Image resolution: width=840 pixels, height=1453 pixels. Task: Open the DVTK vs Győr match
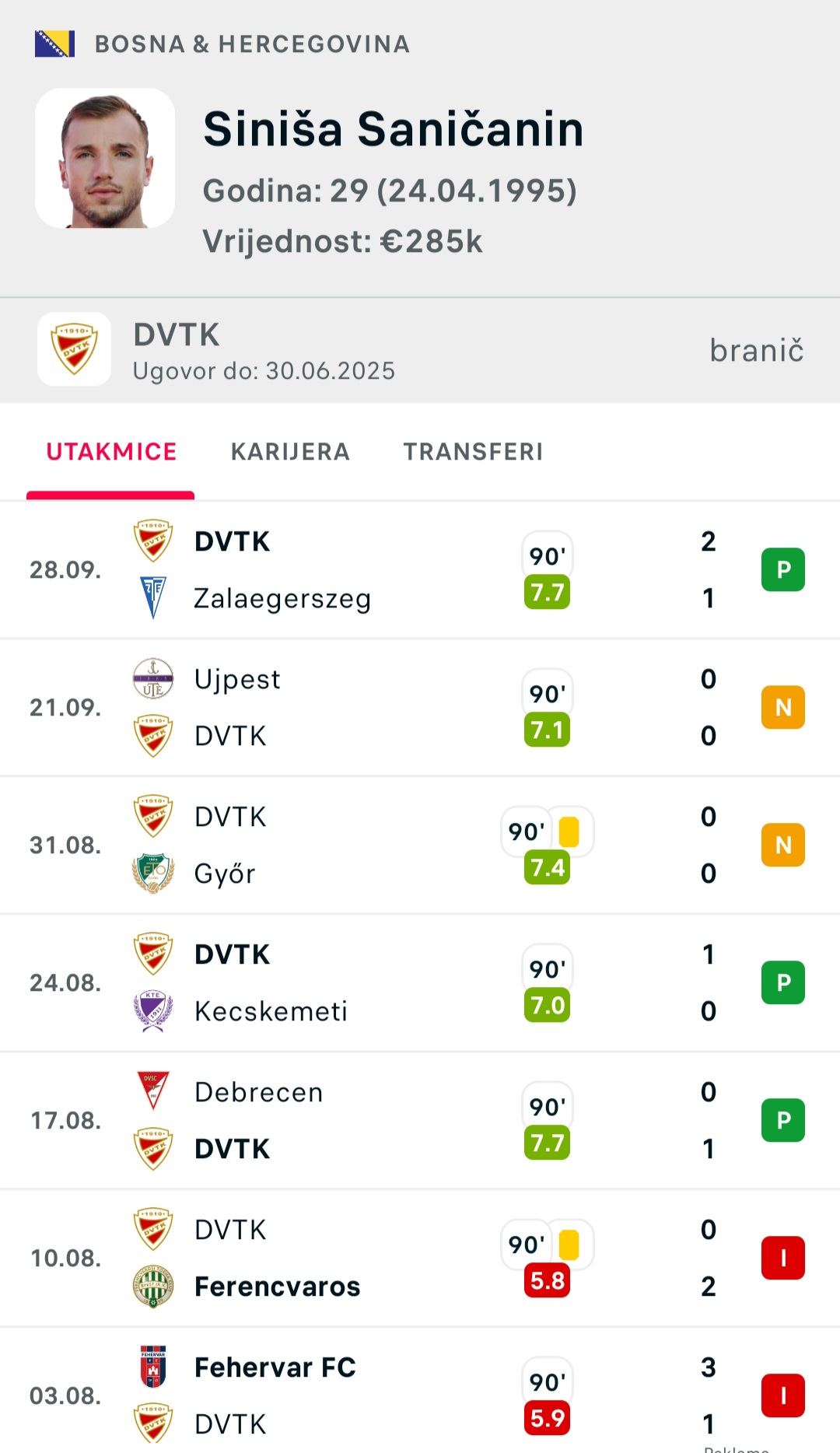(x=420, y=846)
